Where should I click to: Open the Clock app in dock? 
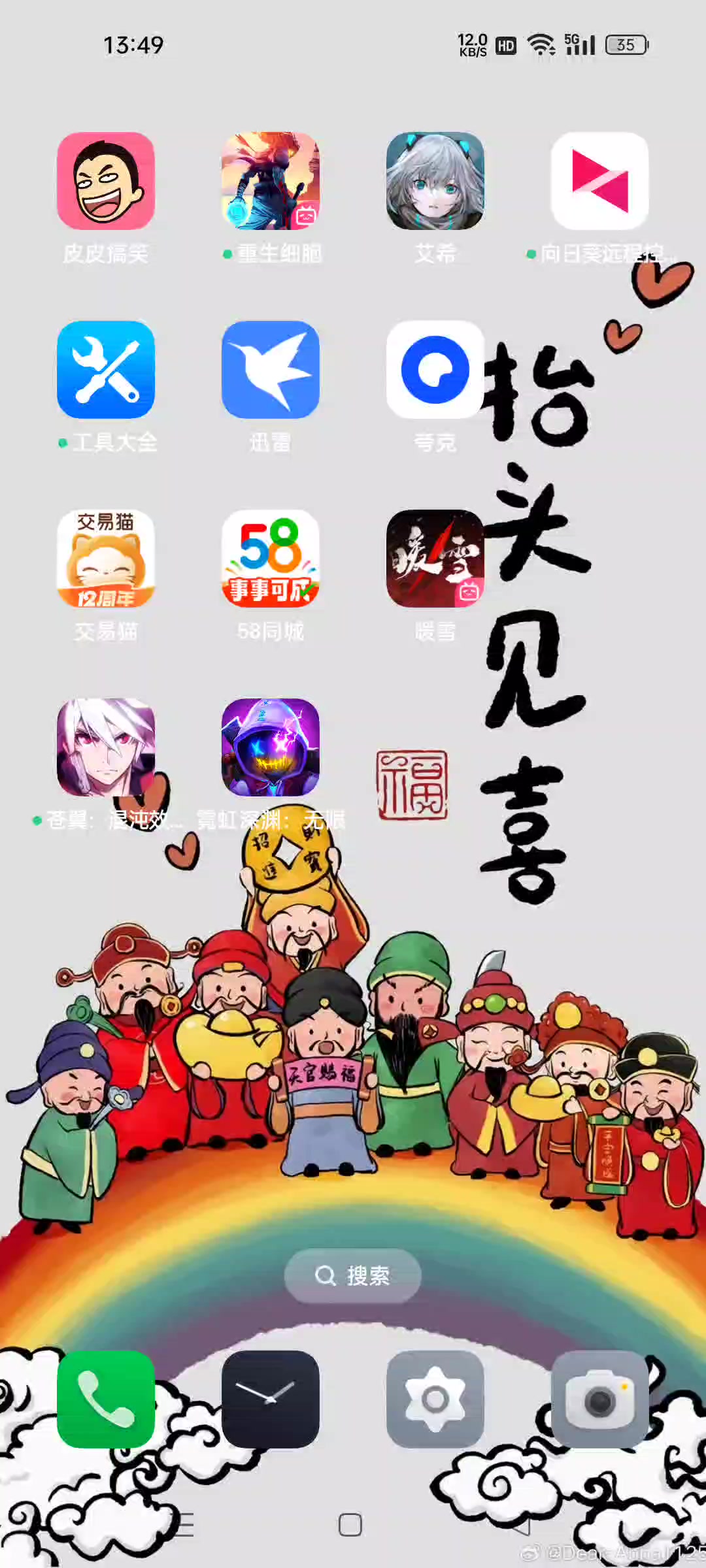[271, 1399]
